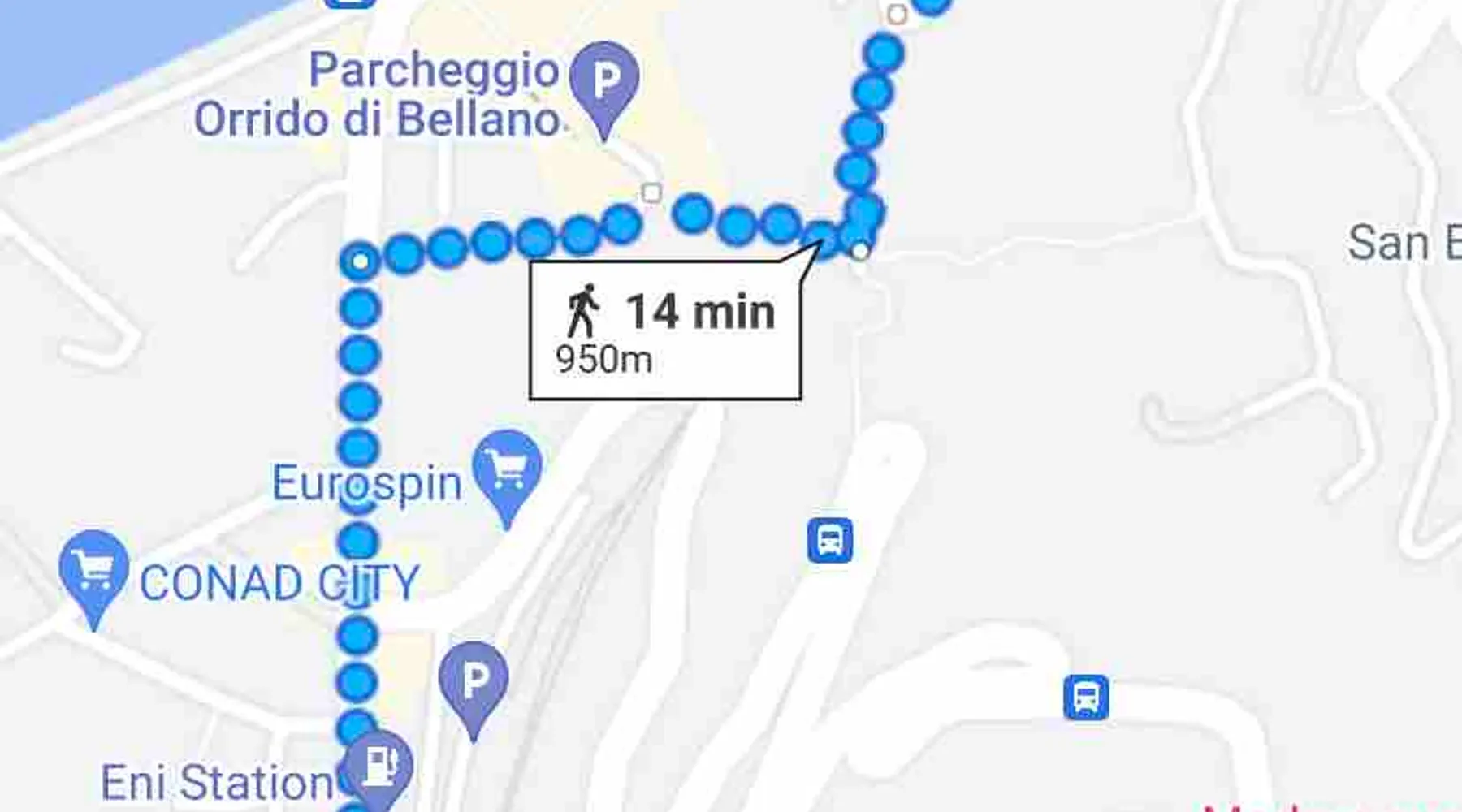Tap the bus stop nearest the route callout

[x=829, y=540]
